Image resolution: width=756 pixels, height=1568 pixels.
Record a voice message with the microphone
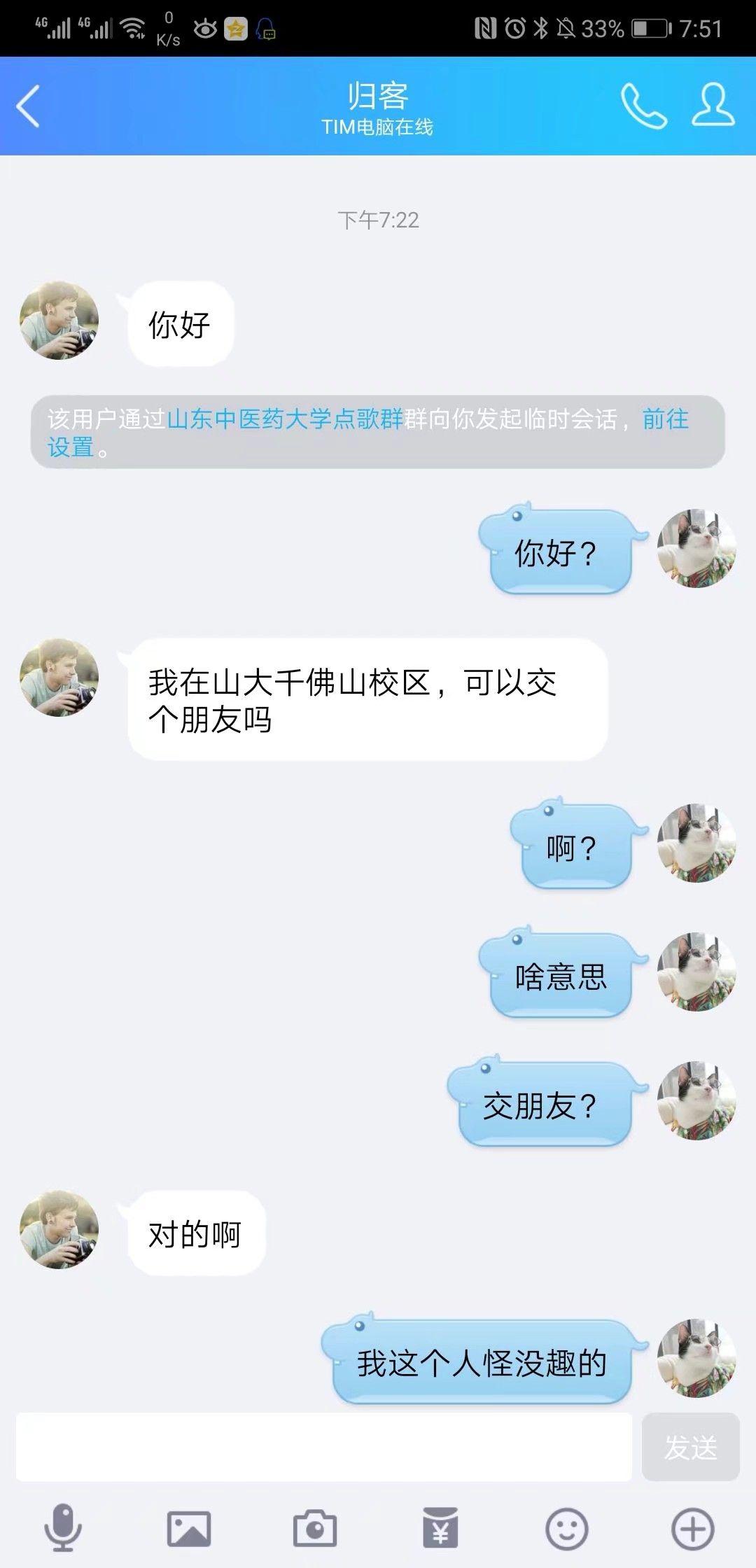click(63, 1528)
